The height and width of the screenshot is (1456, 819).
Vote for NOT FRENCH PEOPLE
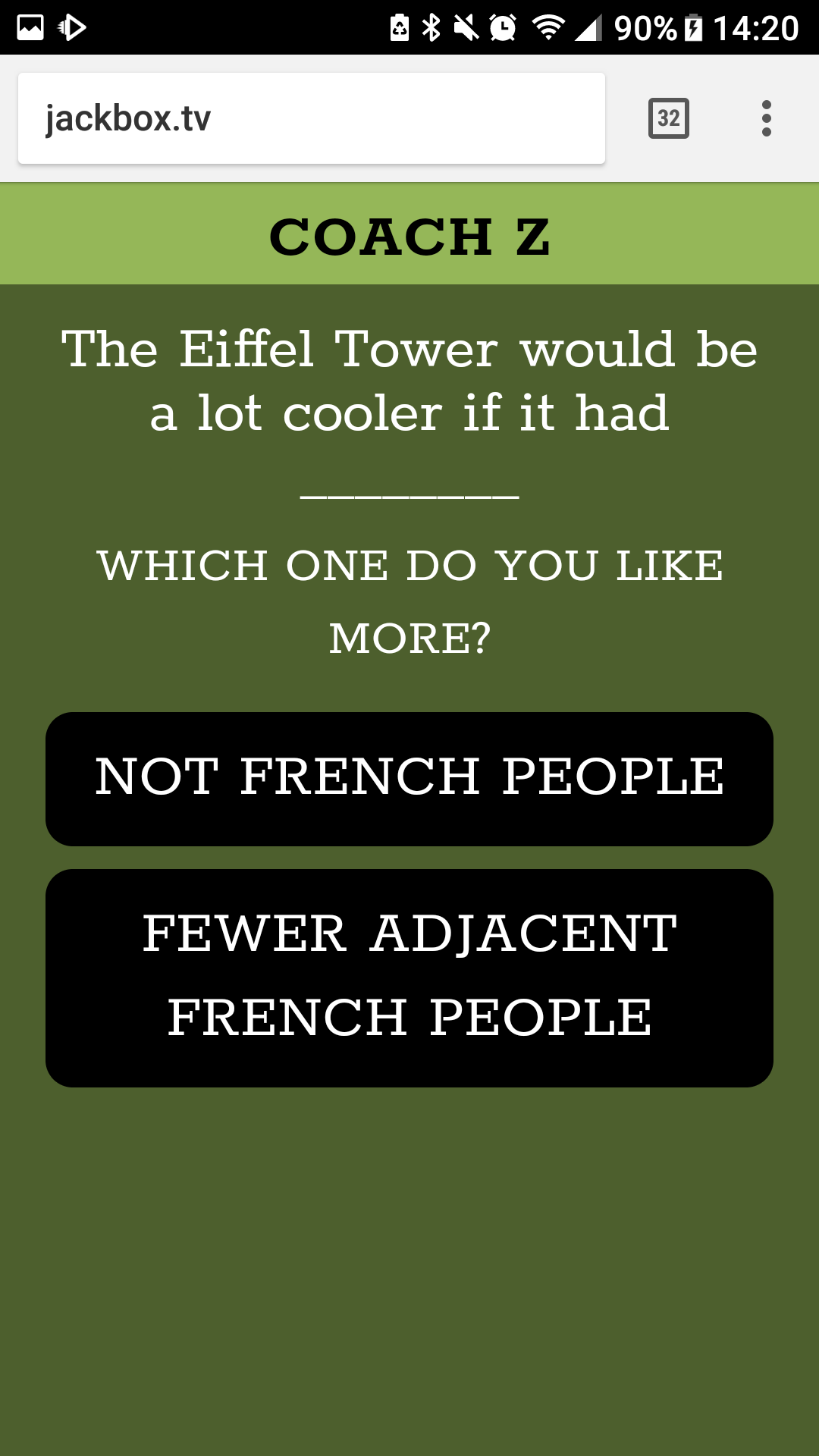409,779
